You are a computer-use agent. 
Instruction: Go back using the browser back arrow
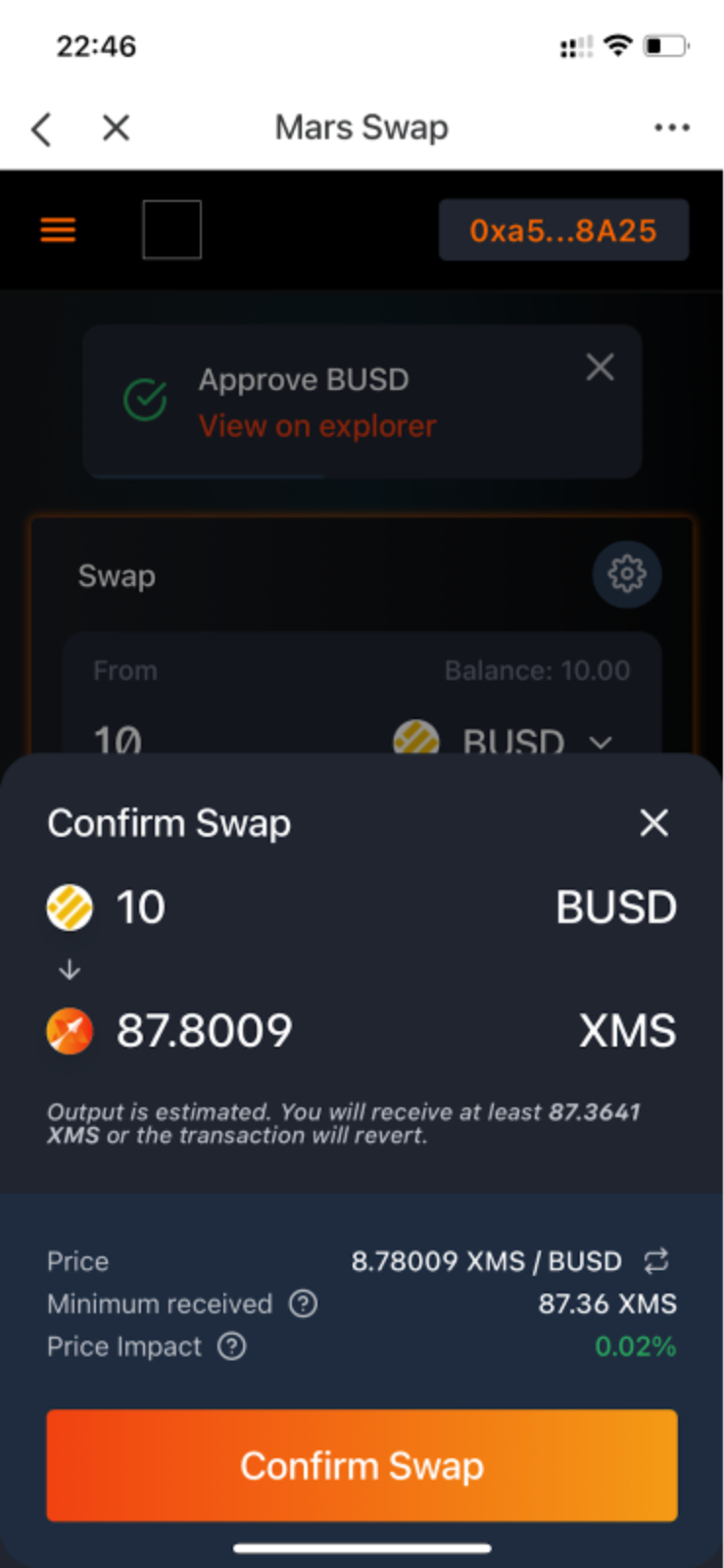pos(41,128)
